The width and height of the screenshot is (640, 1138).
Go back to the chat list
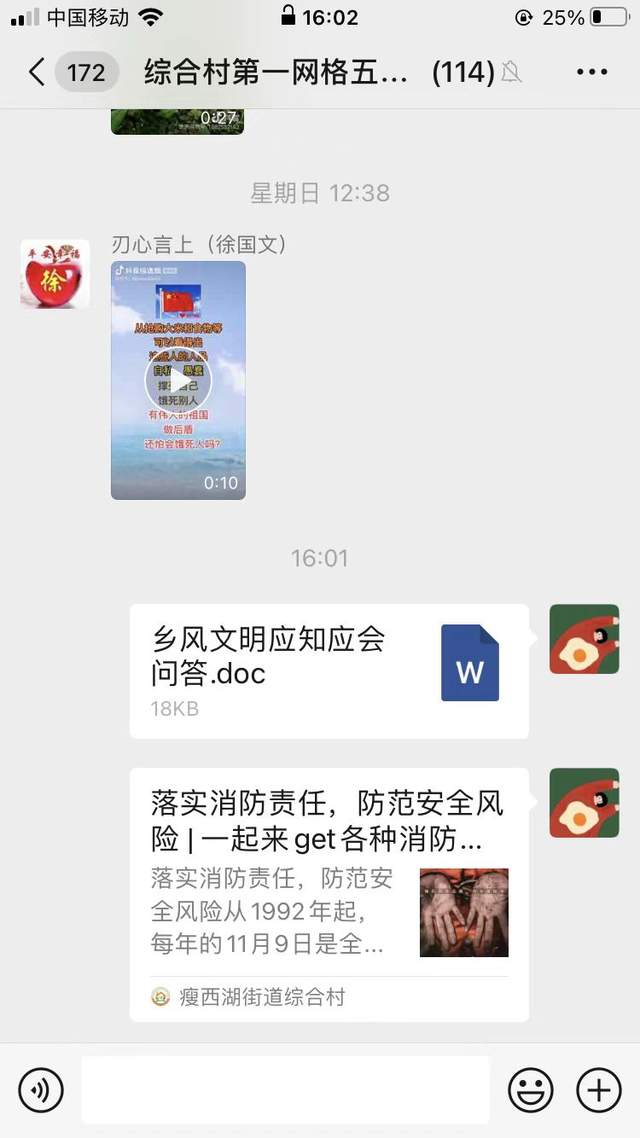pyautogui.click(x=38, y=72)
